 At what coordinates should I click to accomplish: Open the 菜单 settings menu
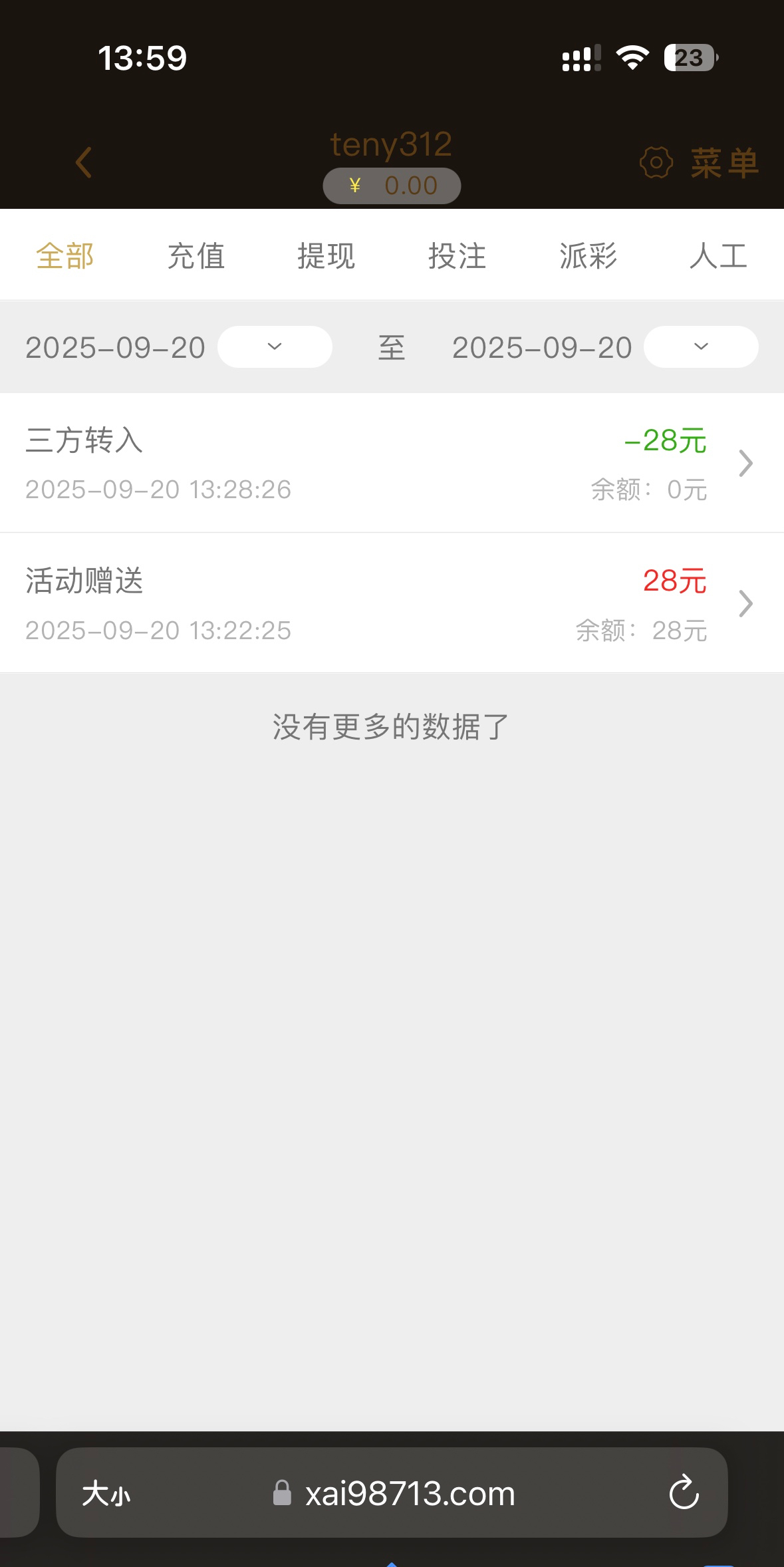click(700, 163)
